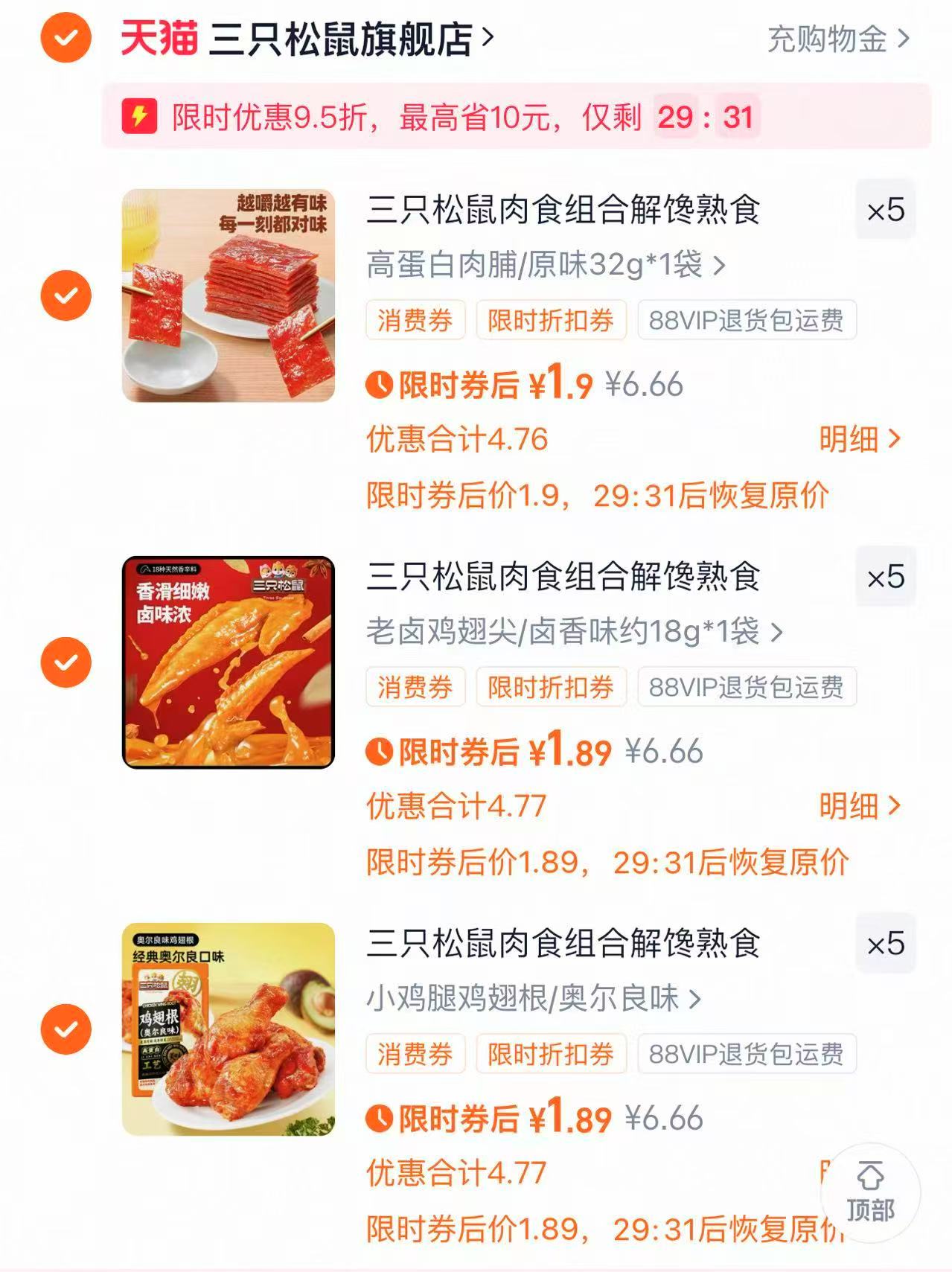Click the clock icon on the 老卤鸡翅尖 item price
952x1272 pixels.
(380, 752)
